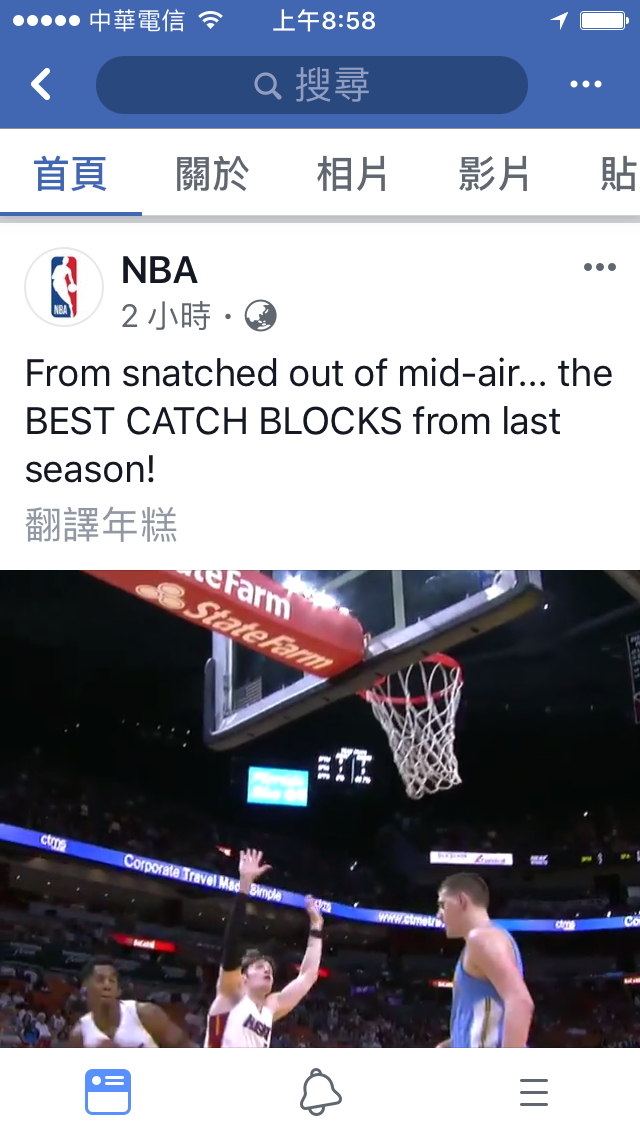Screen dimensions: 640x1136
Task: Open the NBA profile picture
Action: (64, 288)
